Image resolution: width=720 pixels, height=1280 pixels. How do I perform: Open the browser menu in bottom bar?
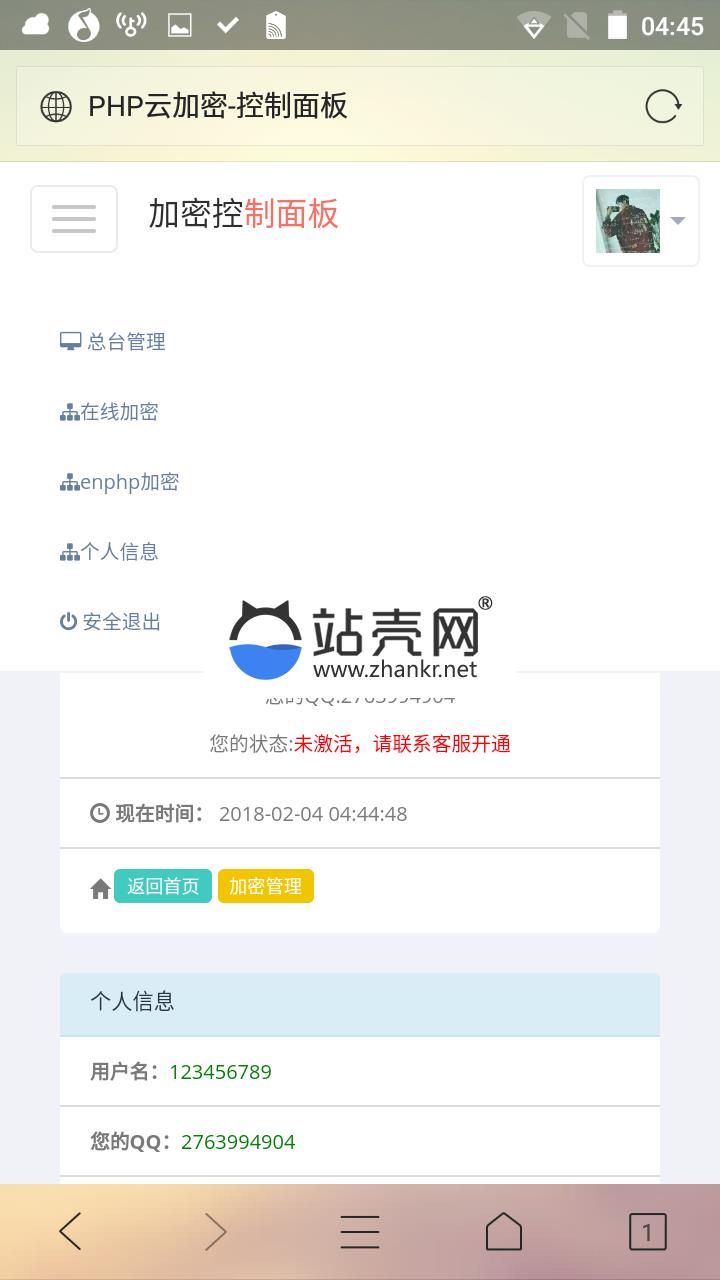point(360,1232)
